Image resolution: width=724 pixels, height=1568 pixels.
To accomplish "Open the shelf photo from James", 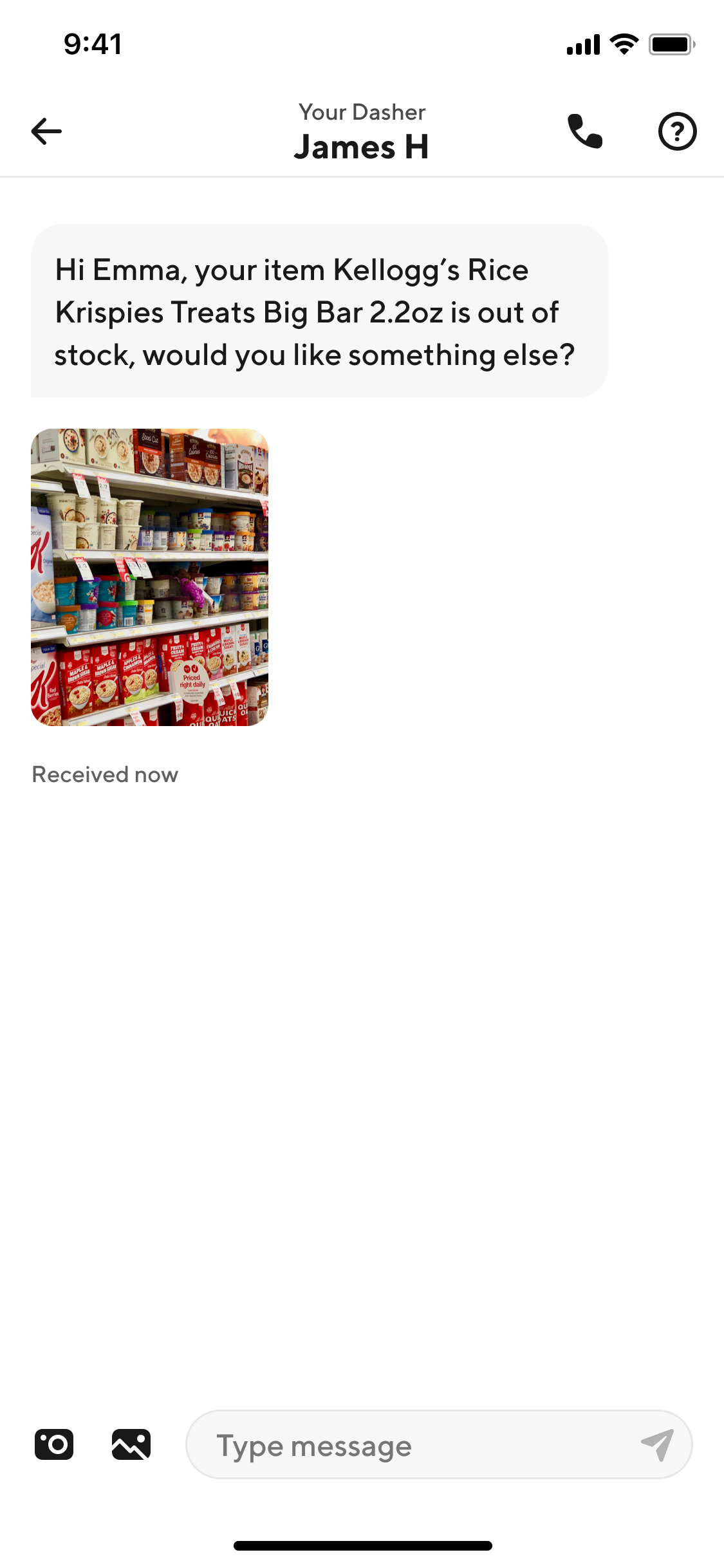I will pyautogui.click(x=149, y=577).
